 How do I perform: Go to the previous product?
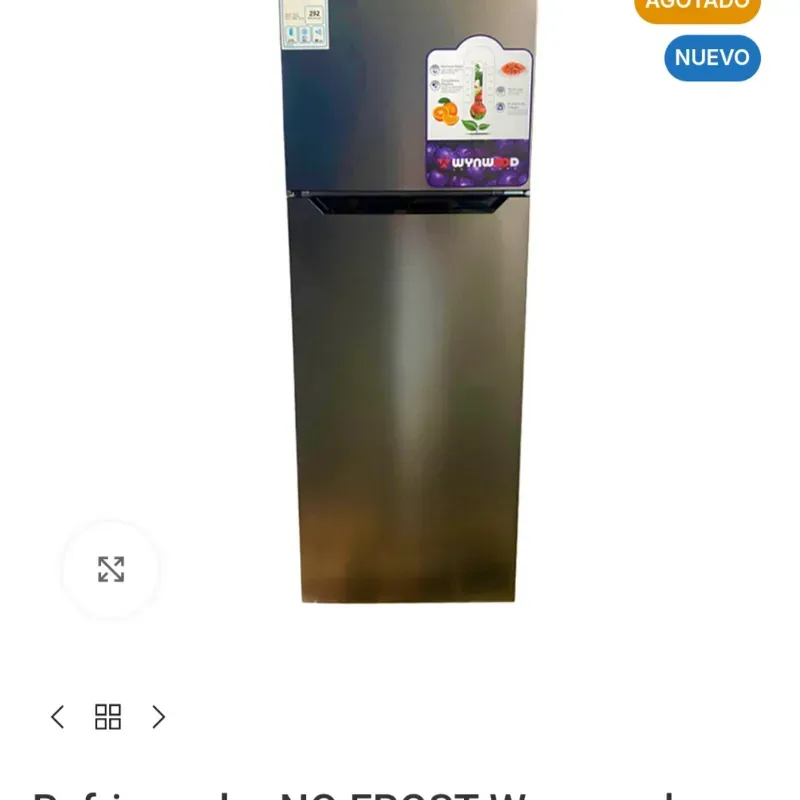[x=58, y=717]
